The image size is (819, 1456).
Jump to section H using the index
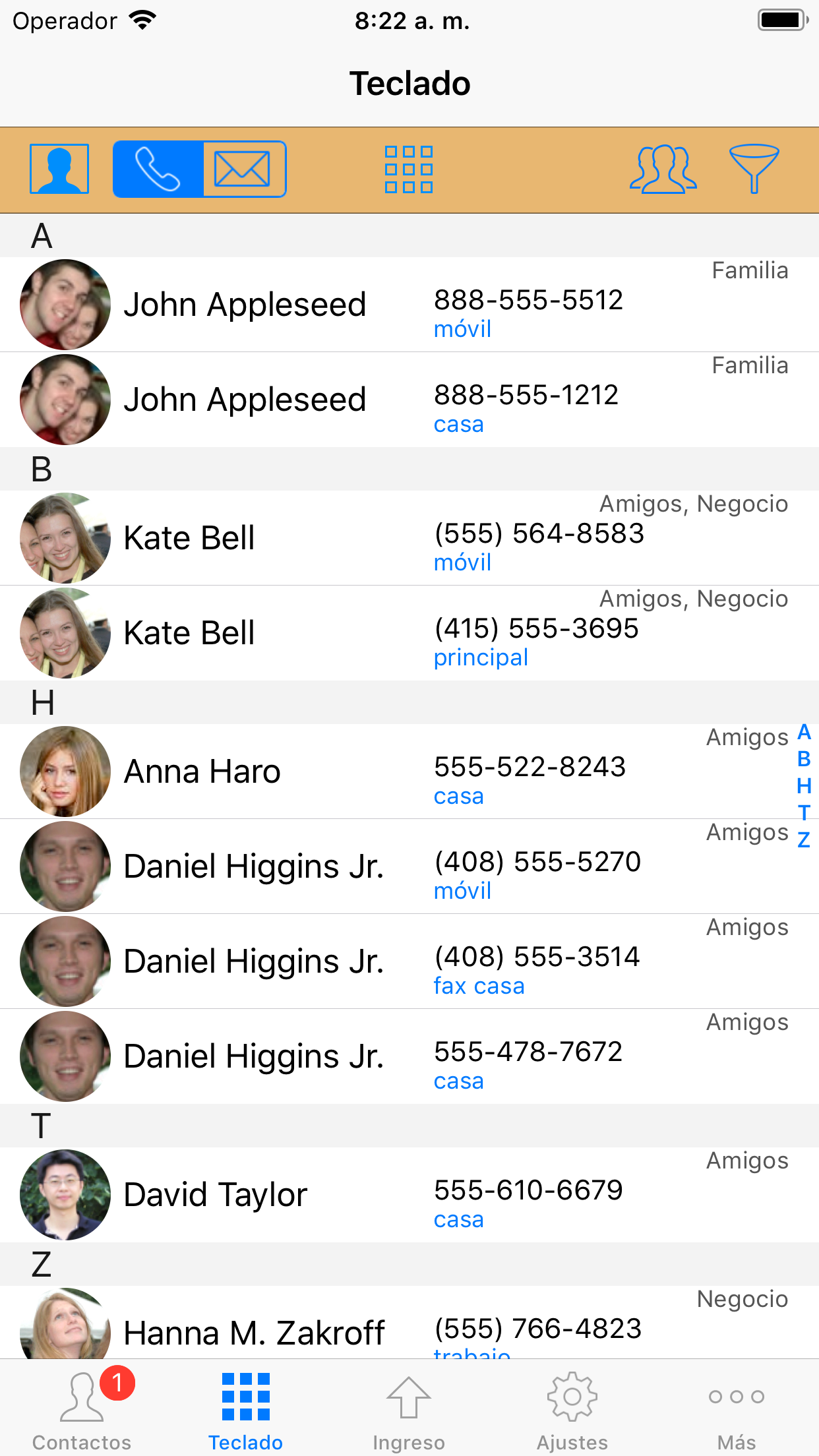coord(804,785)
